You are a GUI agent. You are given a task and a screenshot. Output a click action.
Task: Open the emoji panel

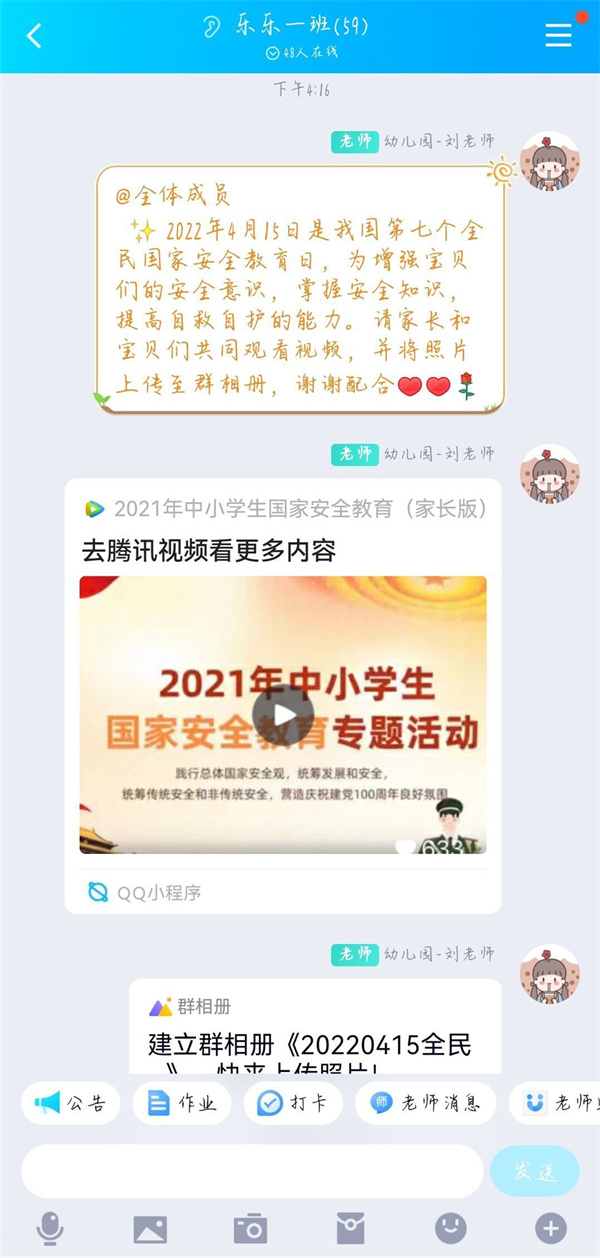click(x=451, y=1228)
